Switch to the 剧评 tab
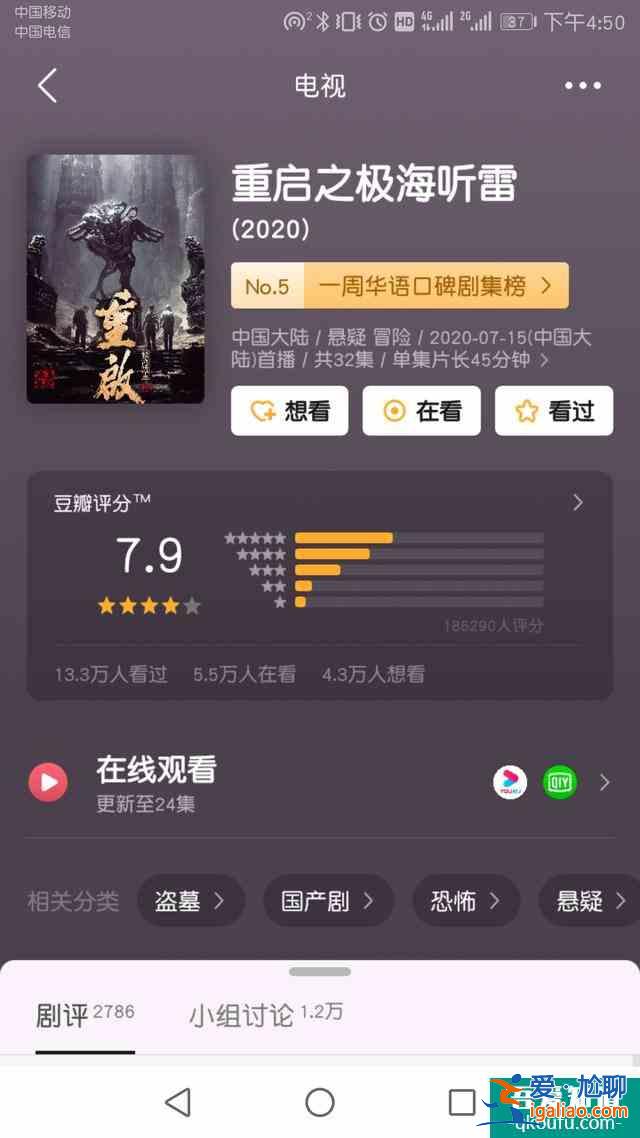Viewport: 640px width, 1138px height. tap(85, 1016)
